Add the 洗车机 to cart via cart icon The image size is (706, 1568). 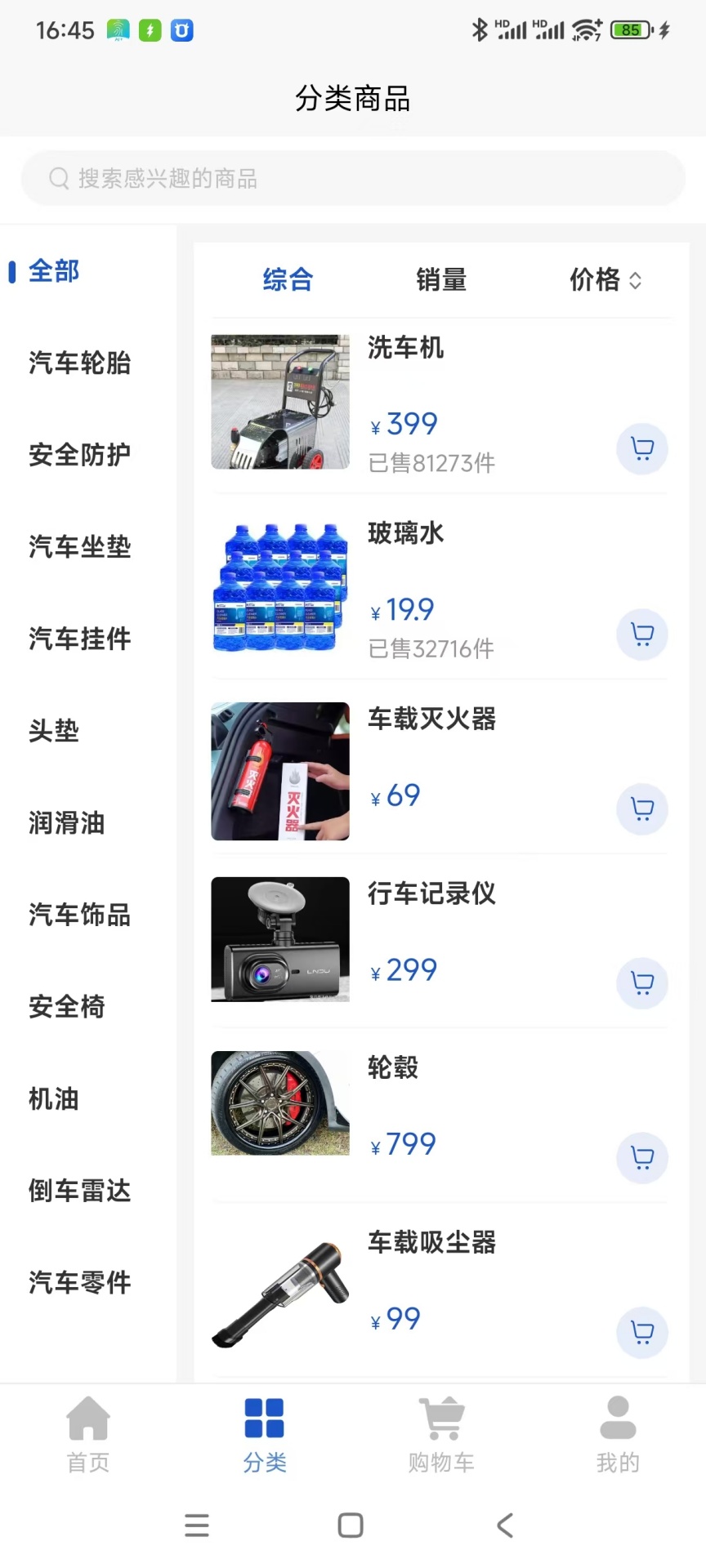point(641,448)
